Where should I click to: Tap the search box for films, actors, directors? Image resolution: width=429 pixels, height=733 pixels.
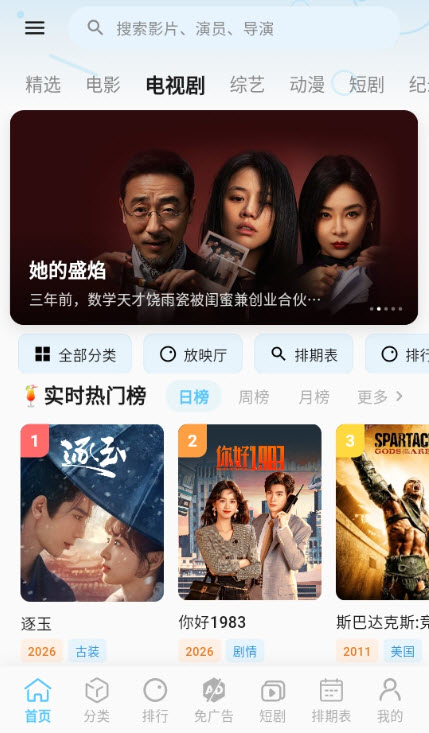point(235,29)
